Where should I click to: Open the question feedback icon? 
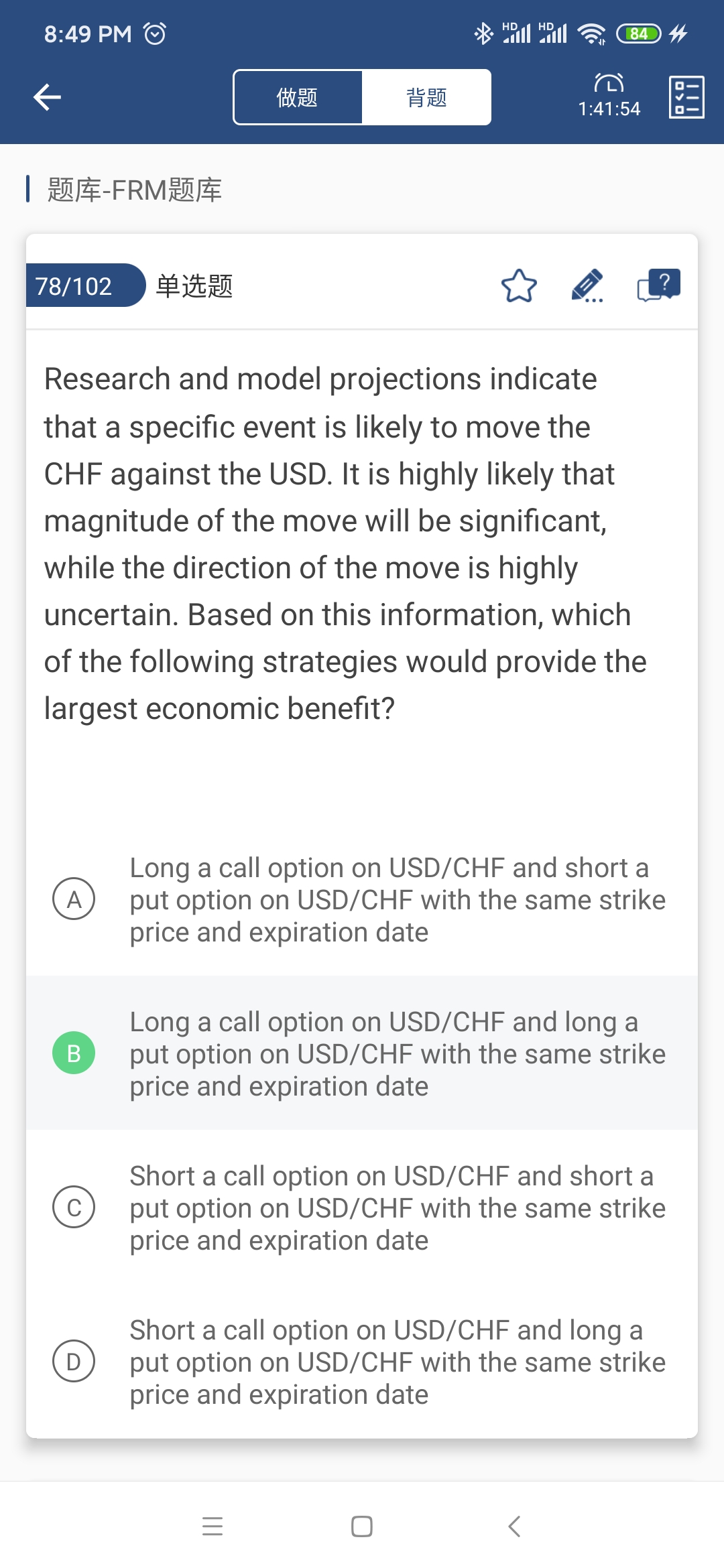pos(658,286)
